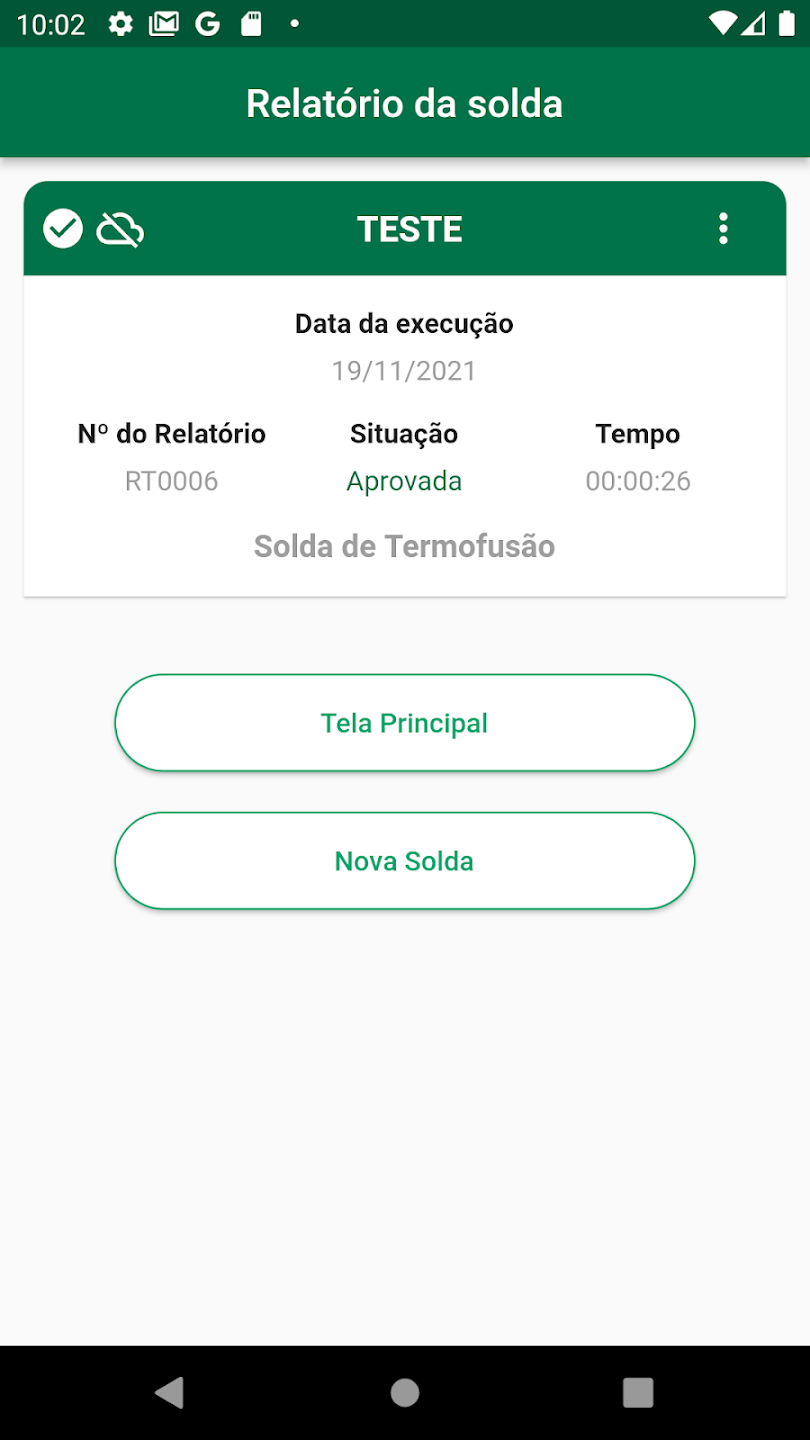Viewport: 810px width, 1440px height.
Task: Start a Nova Solda
Action: pos(404,861)
